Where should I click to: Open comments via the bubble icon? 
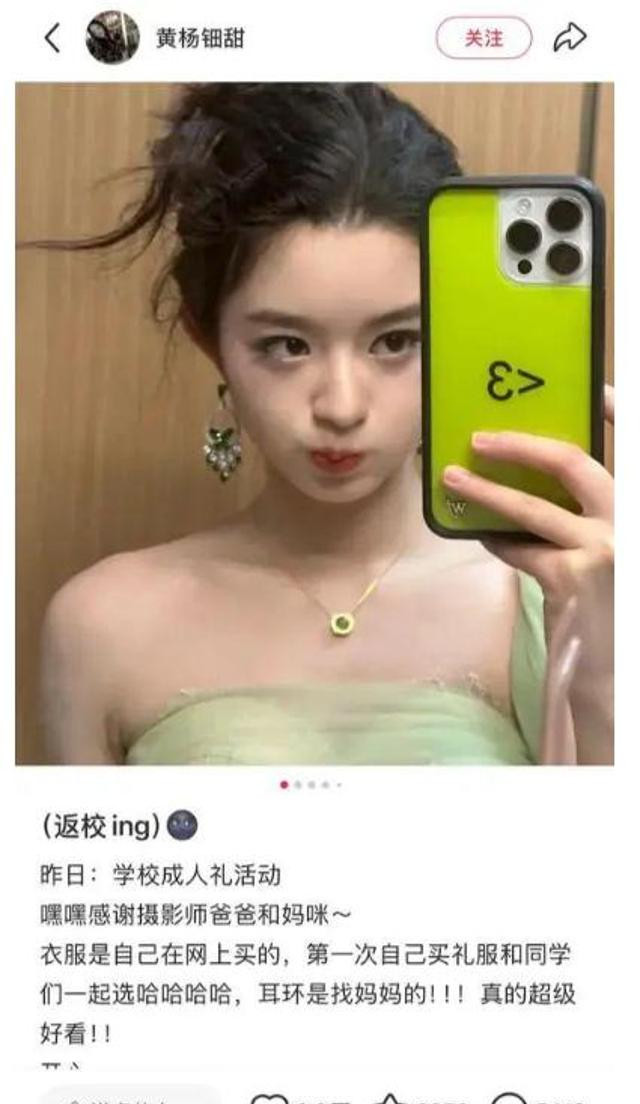click(510, 1098)
